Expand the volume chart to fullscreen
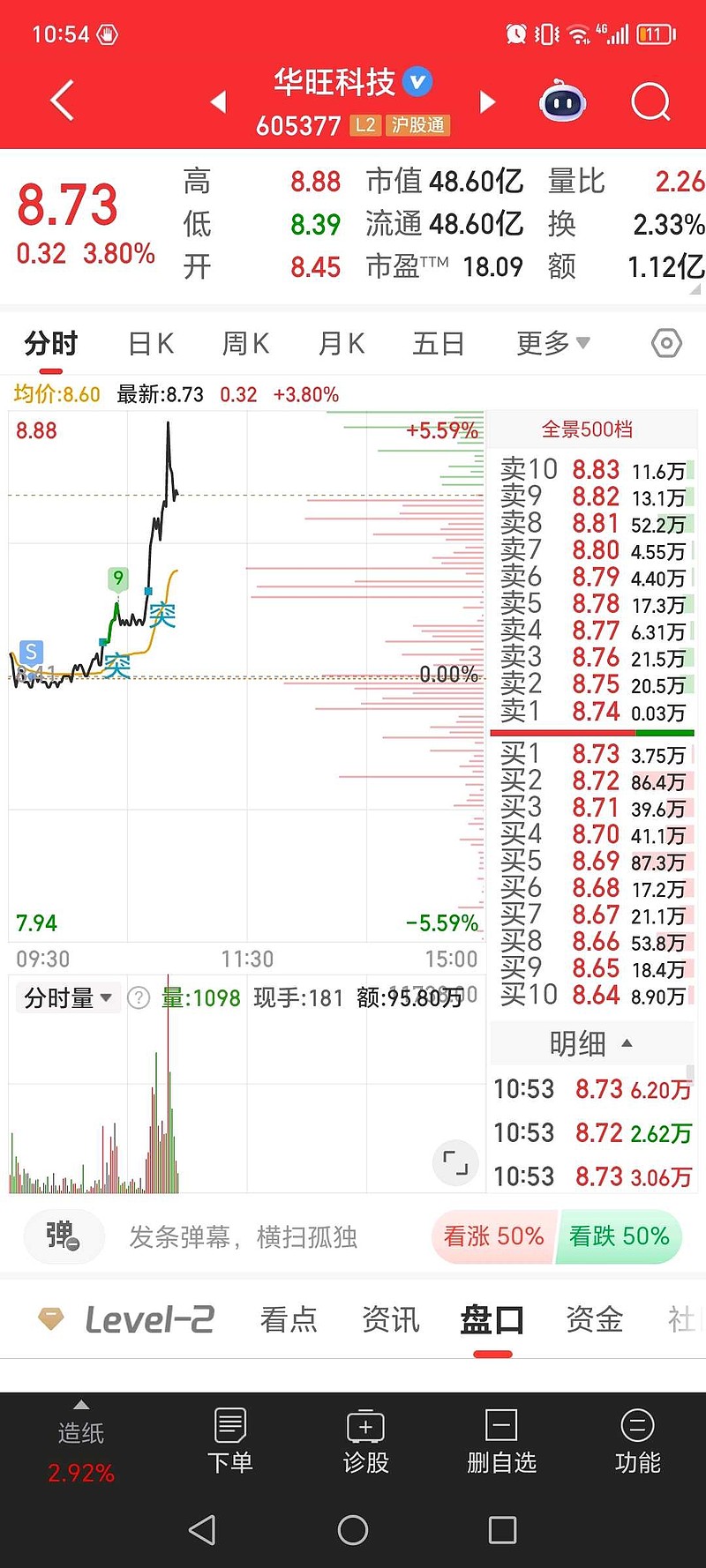This screenshot has height=1568, width=706. click(x=455, y=1162)
